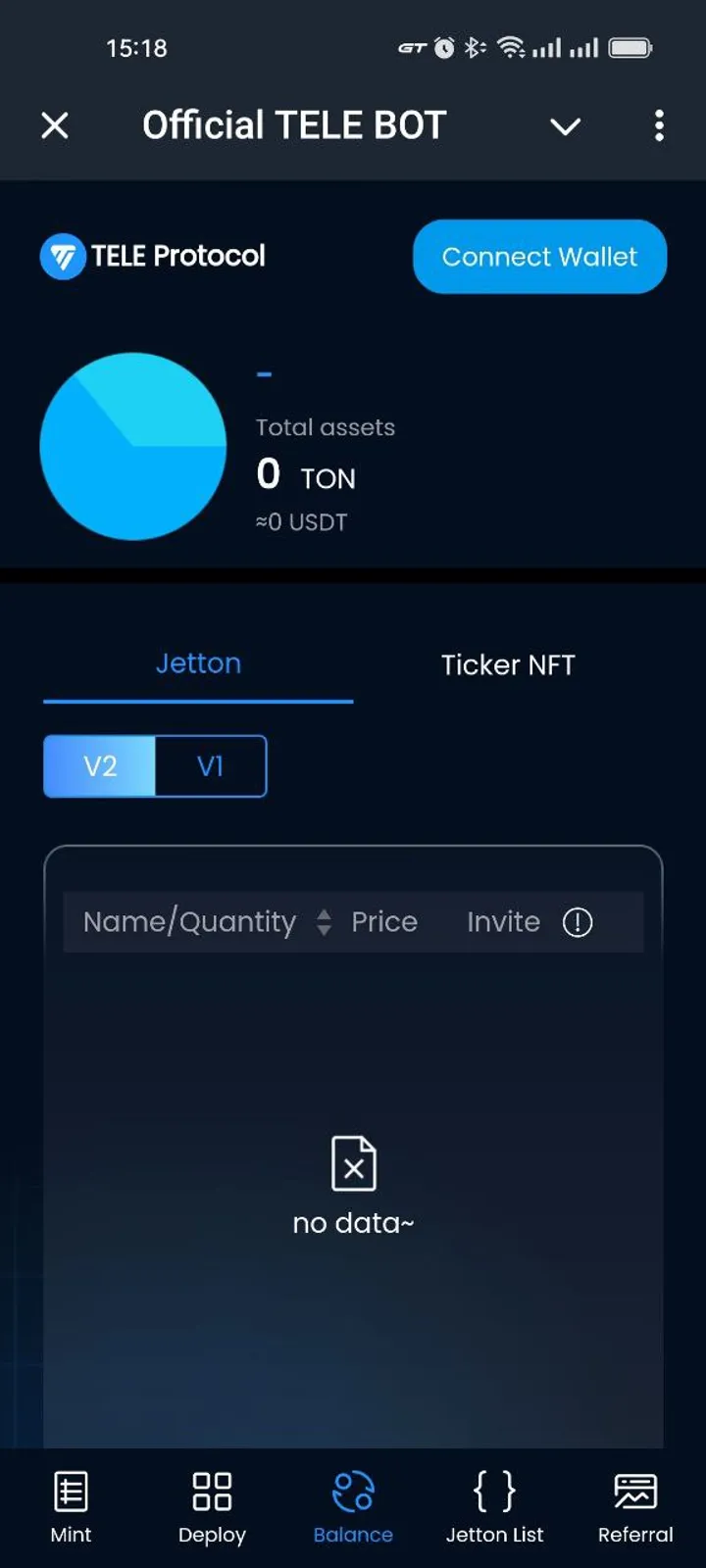Open the three-dot options menu

coord(660,125)
